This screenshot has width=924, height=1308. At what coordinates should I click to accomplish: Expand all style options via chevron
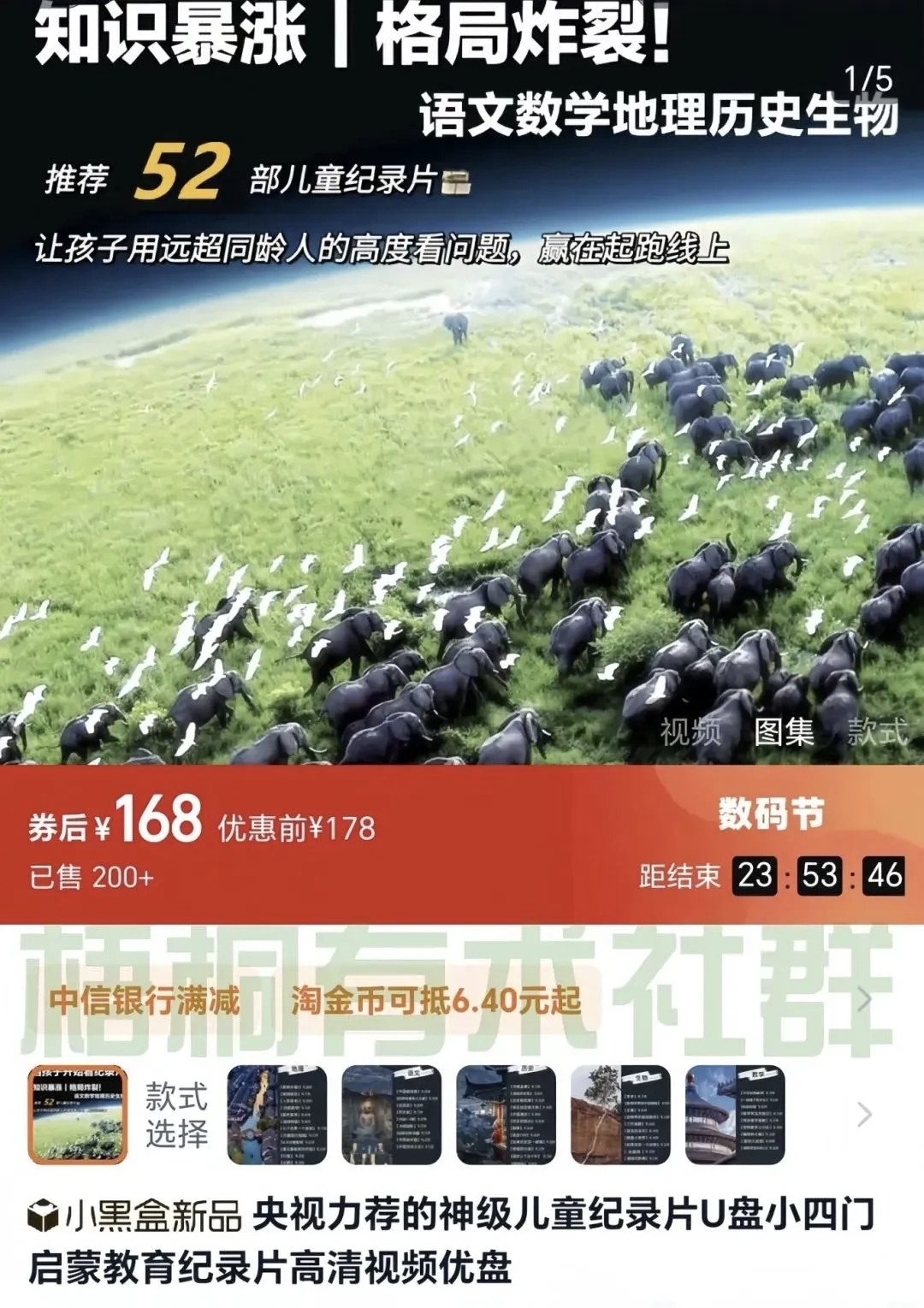tap(864, 1115)
